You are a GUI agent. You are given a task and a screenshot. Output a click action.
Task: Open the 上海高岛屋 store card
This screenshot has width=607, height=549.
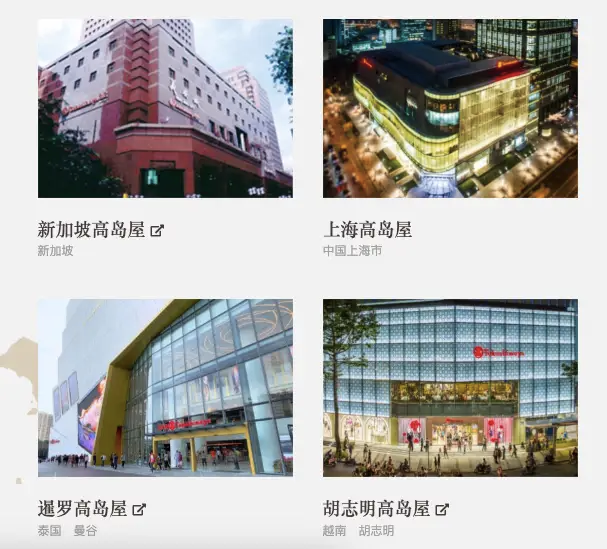[x=367, y=230]
